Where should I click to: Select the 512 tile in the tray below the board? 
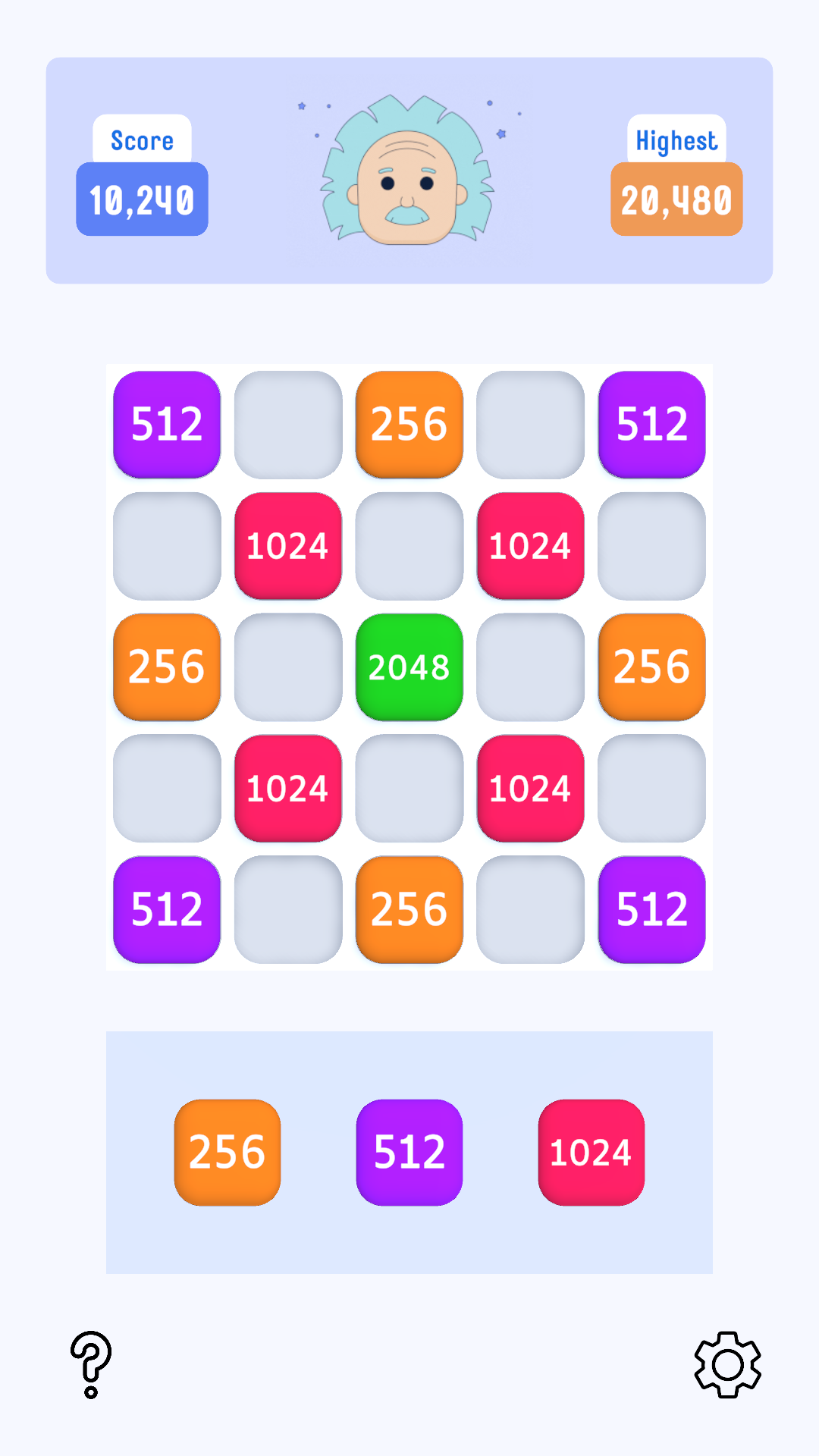point(409,1153)
